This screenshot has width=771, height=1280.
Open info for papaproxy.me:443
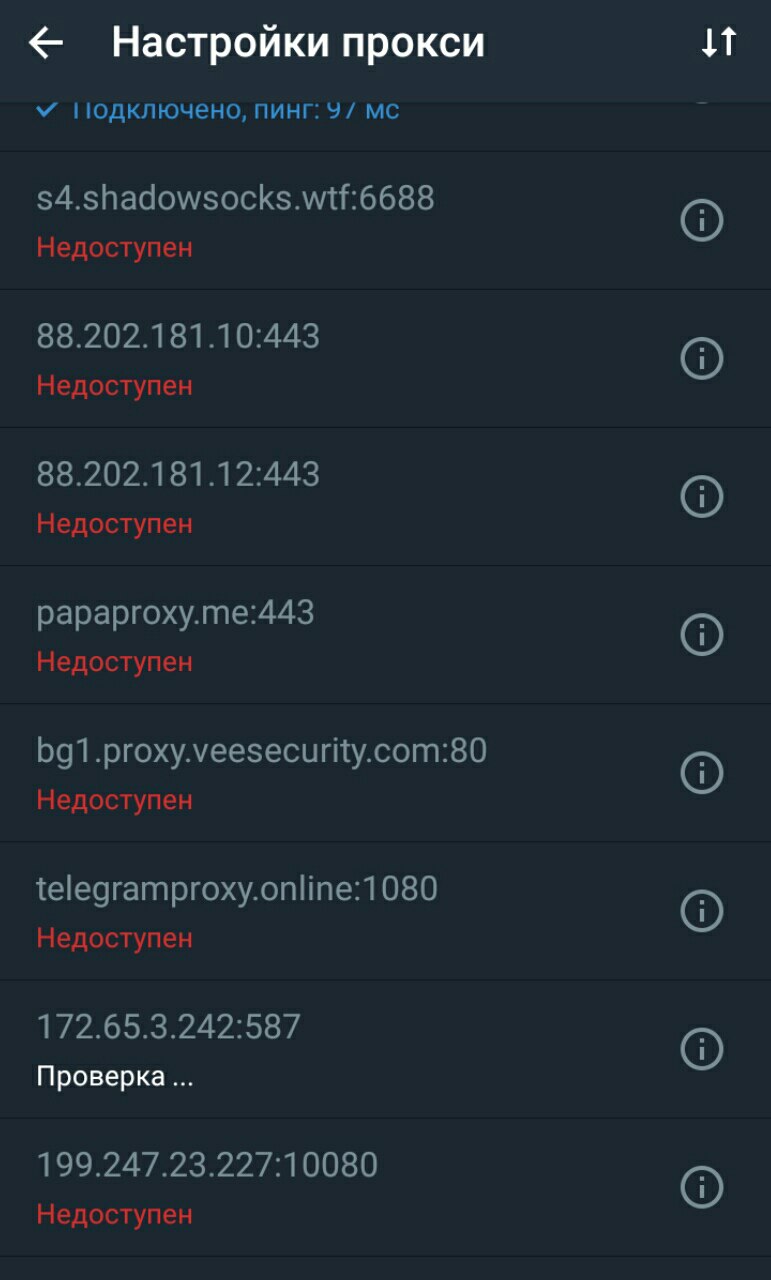pos(701,634)
